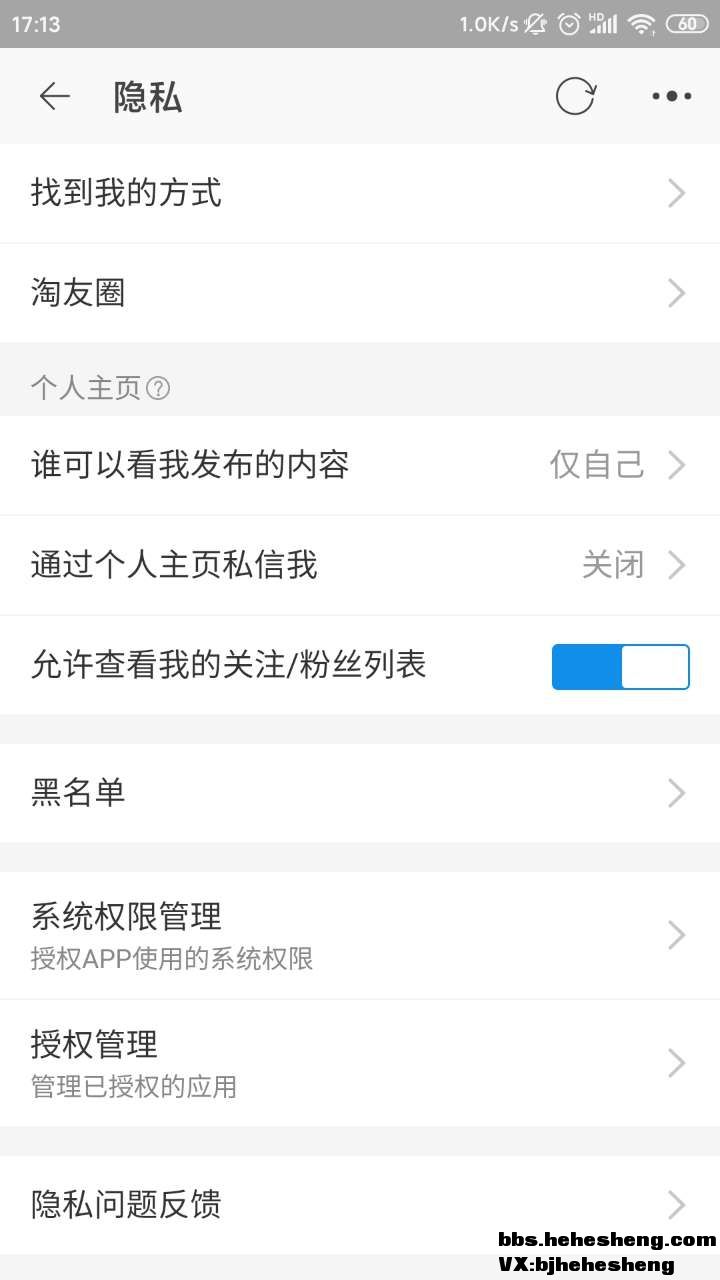The image size is (720, 1280).
Task: Open 通过个人主页私信我 option
Action: point(360,565)
